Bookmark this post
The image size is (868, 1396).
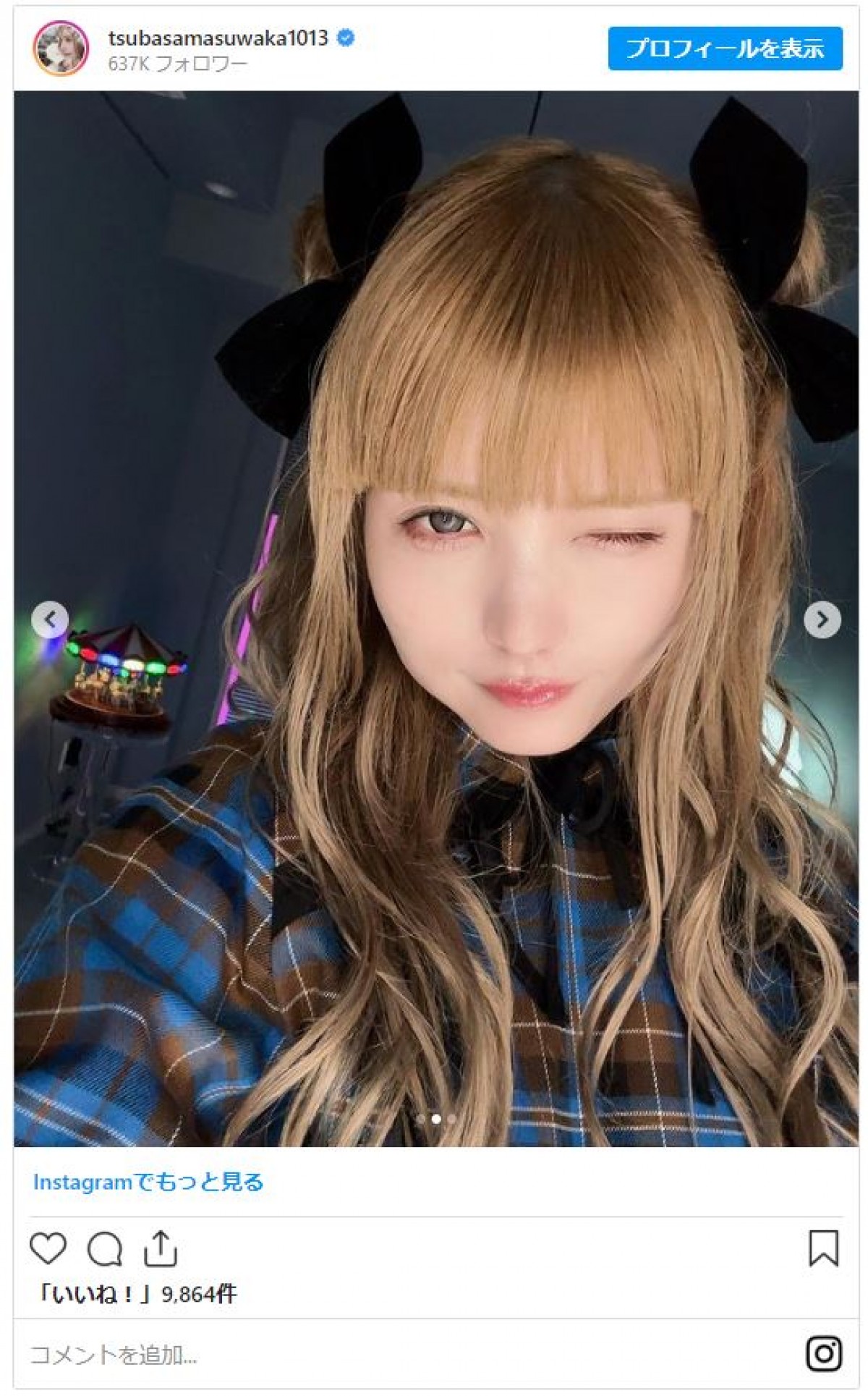point(822,1248)
